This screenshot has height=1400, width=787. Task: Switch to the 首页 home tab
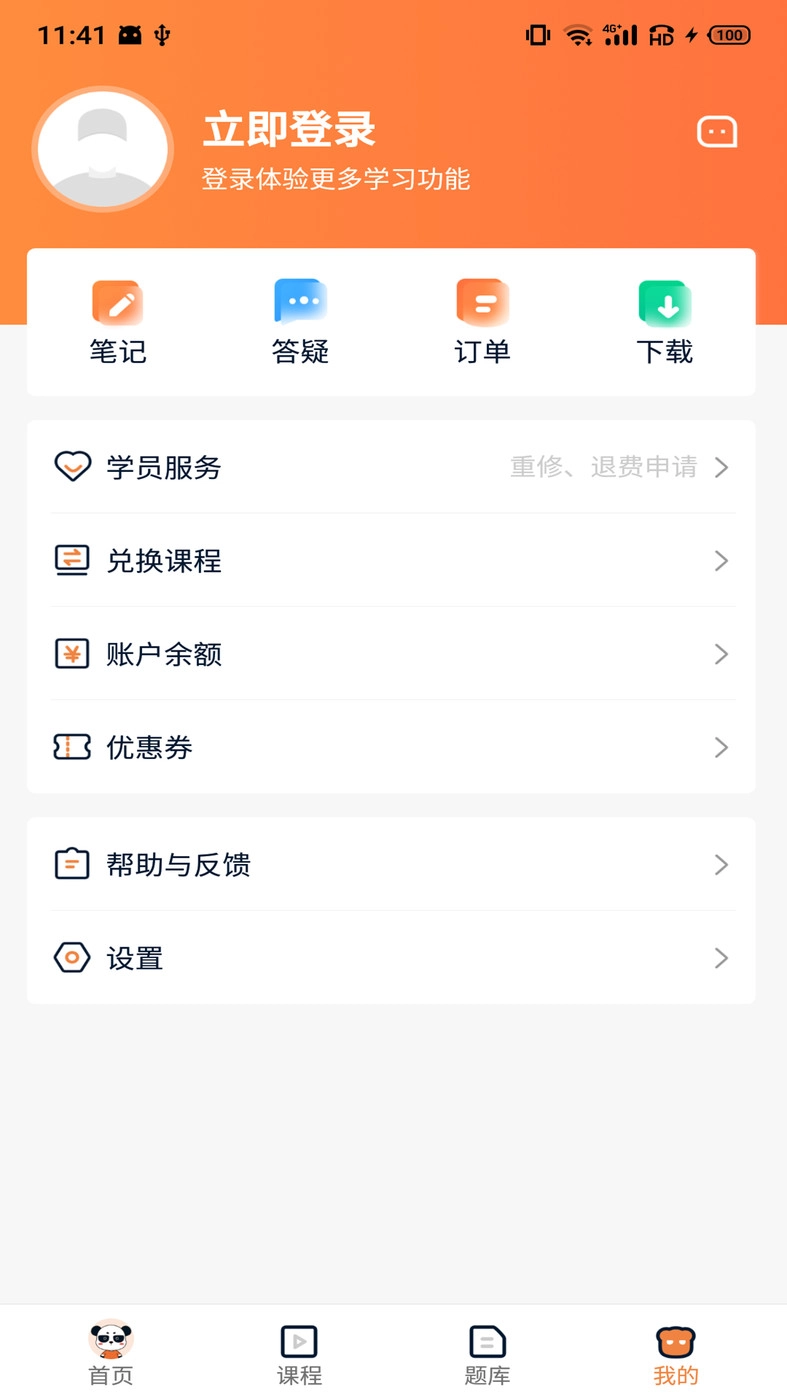tap(110, 1350)
